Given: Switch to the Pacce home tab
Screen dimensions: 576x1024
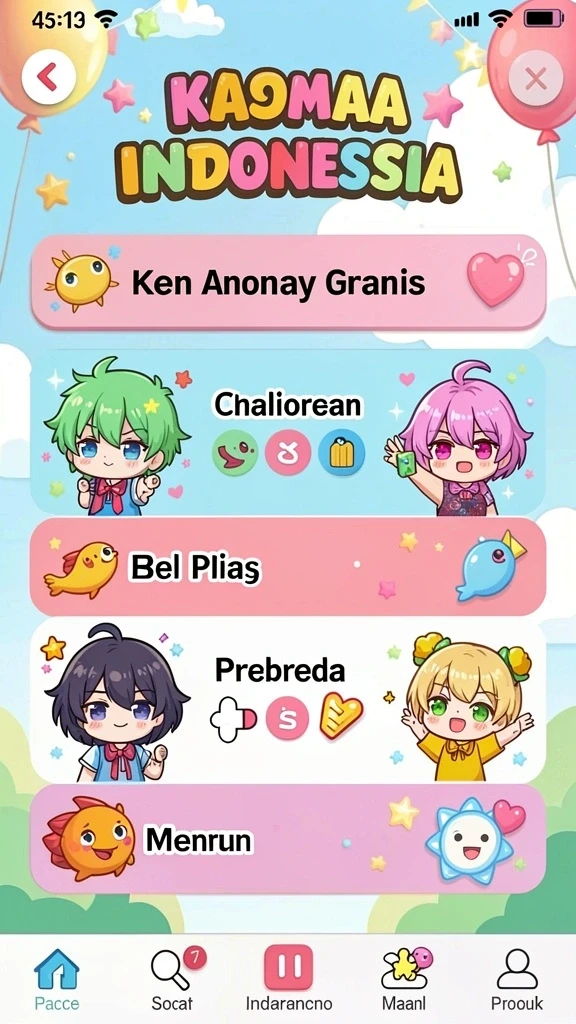Looking at the screenshot, I should (57, 978).
